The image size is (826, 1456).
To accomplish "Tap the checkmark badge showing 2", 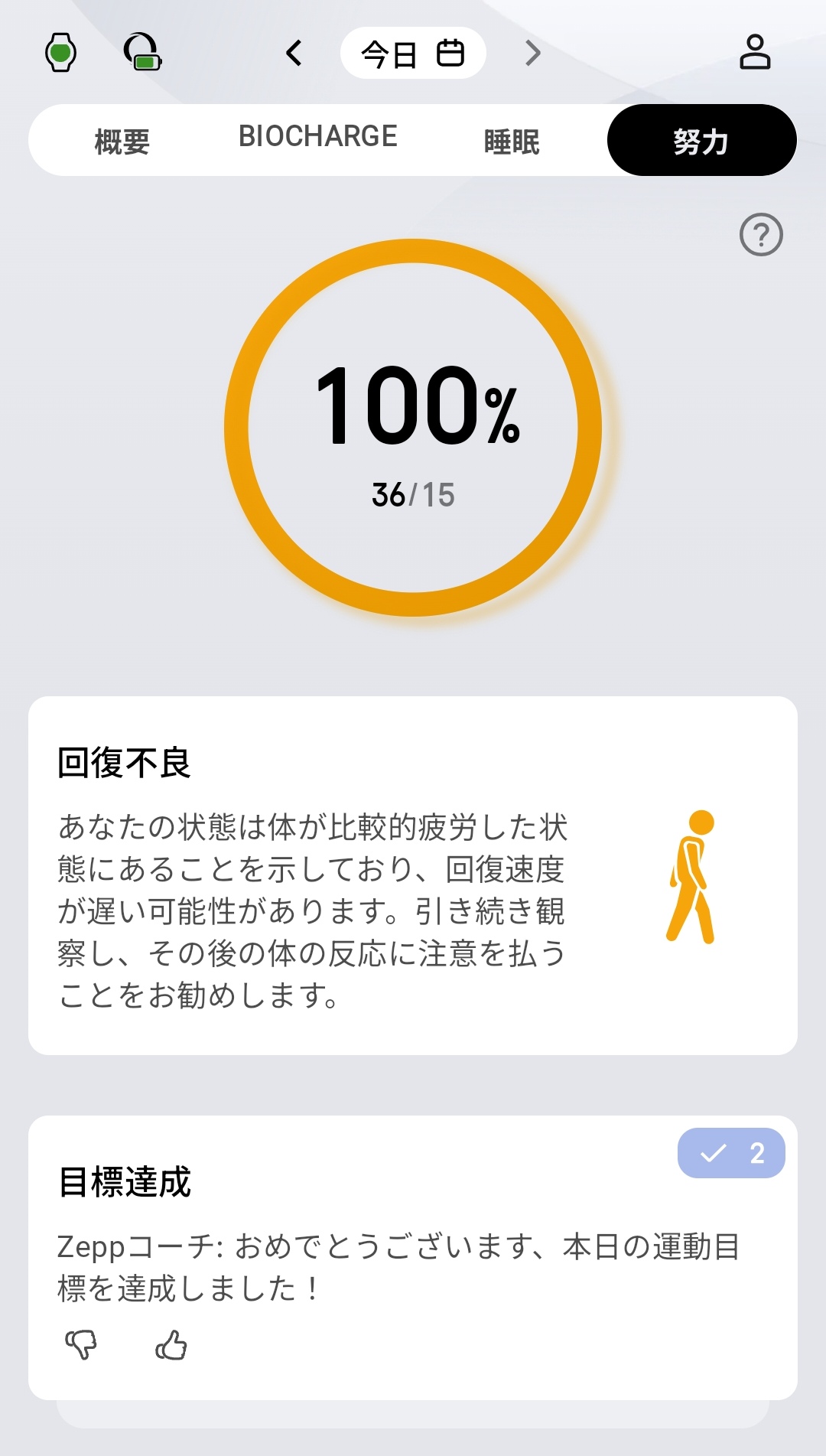I will (x=731, y=1153).
